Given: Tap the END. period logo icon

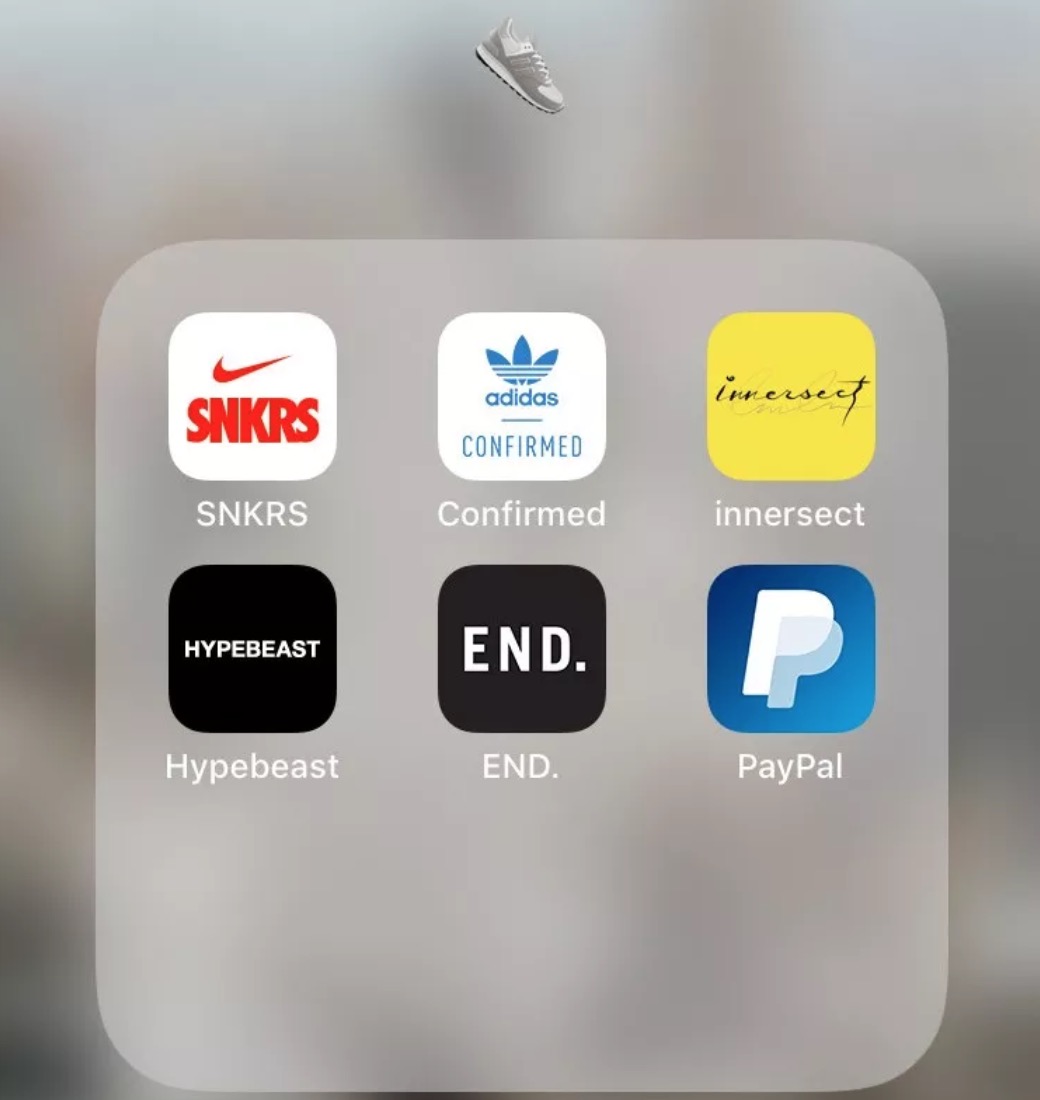Looking at the screenshot, I should click(522, 646).
